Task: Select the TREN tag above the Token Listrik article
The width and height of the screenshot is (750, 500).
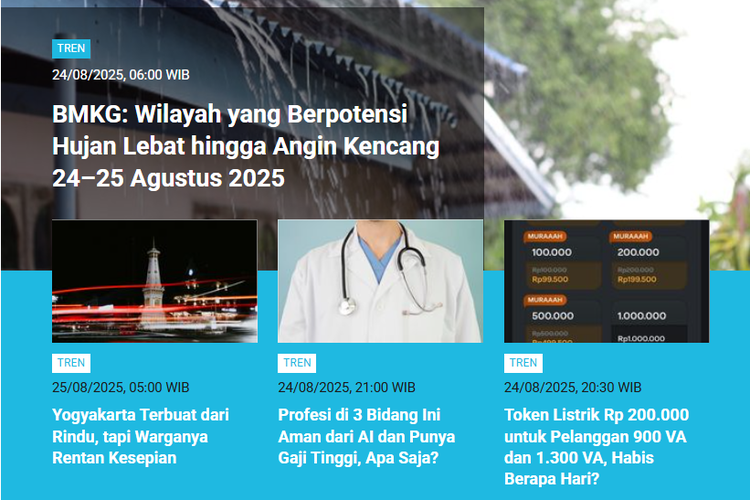Action: 523,363
